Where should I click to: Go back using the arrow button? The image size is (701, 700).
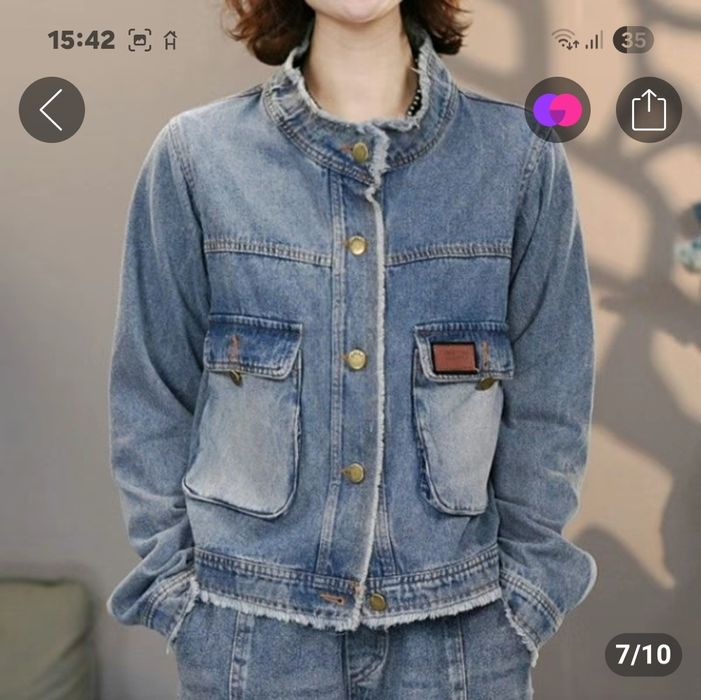tap(52, 110)
